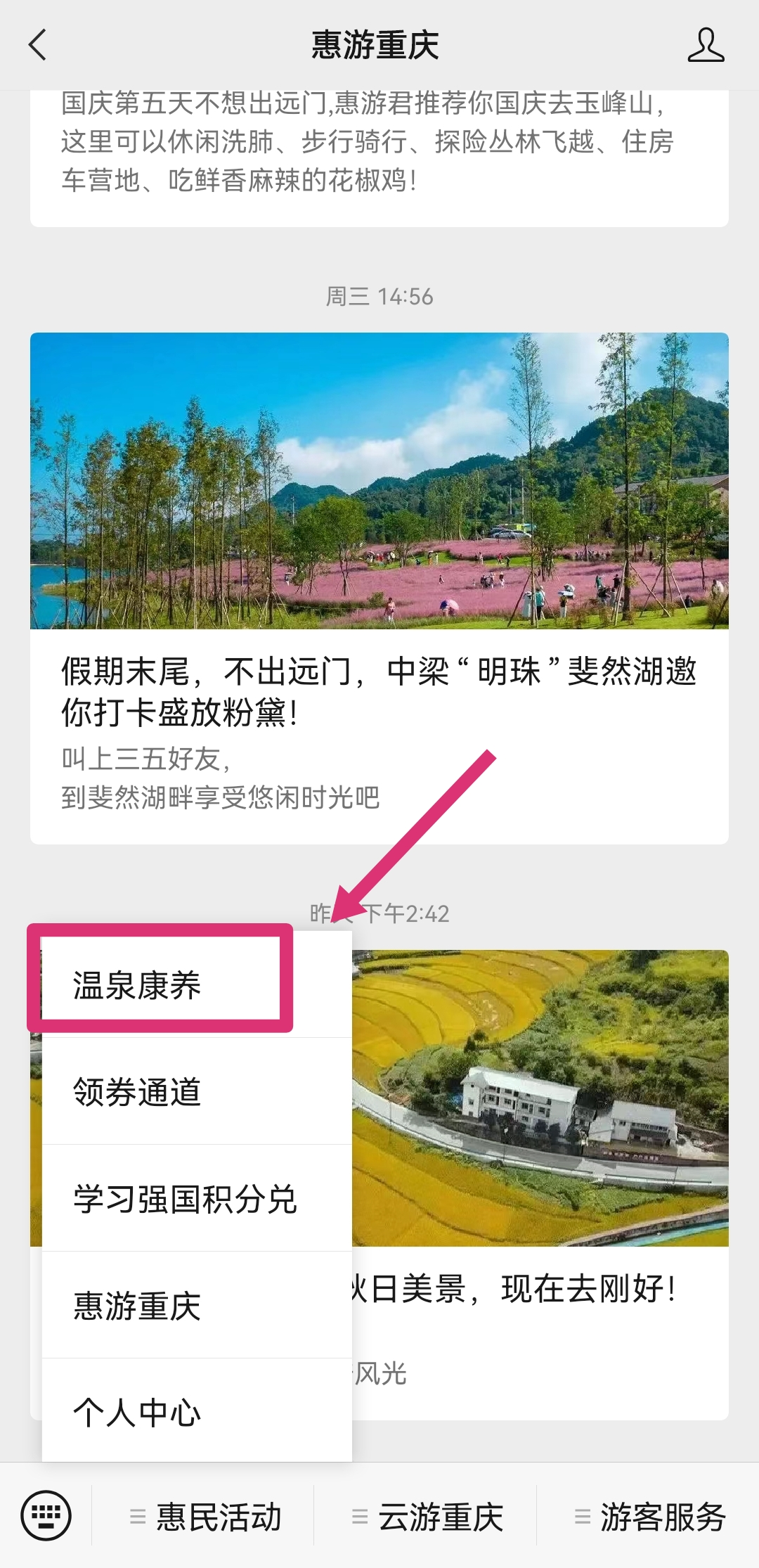Go back from 惠游重庆 chat
Image resolution: width=759 pixels, height=1568 pixels.
click(38, 45)
